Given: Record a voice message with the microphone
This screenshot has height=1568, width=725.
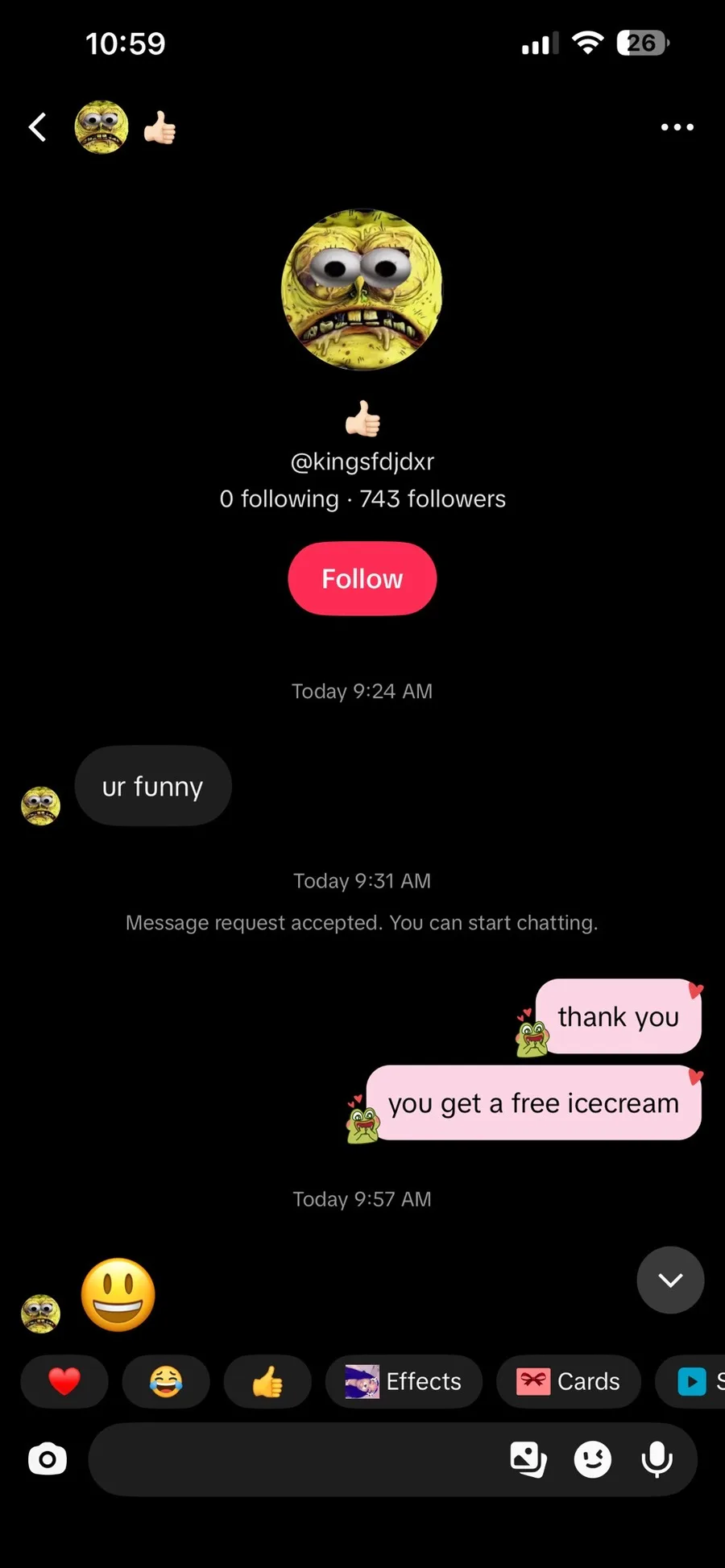Looking at the screenshot, I should point(657,1459).
